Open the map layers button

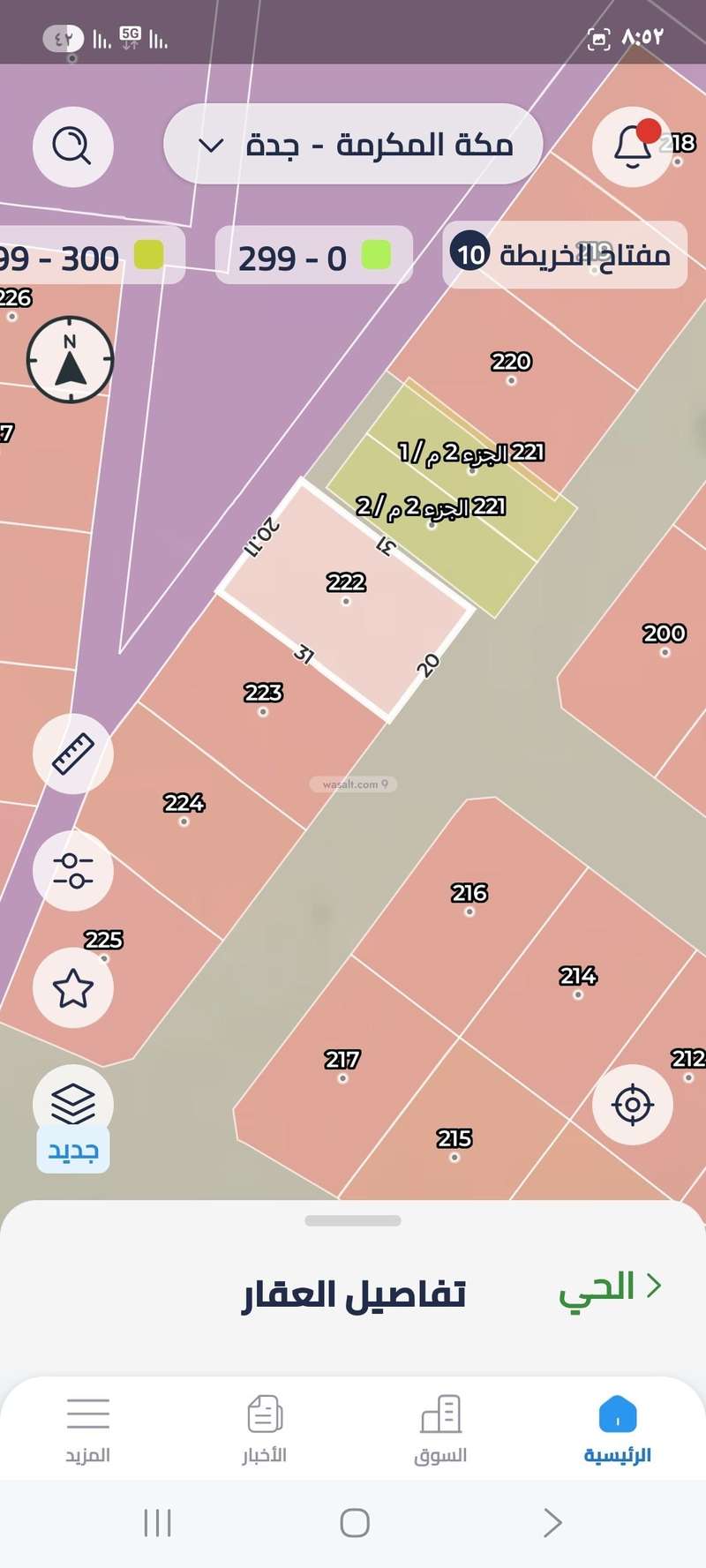pyautogui.click(x=73, y=1104)
